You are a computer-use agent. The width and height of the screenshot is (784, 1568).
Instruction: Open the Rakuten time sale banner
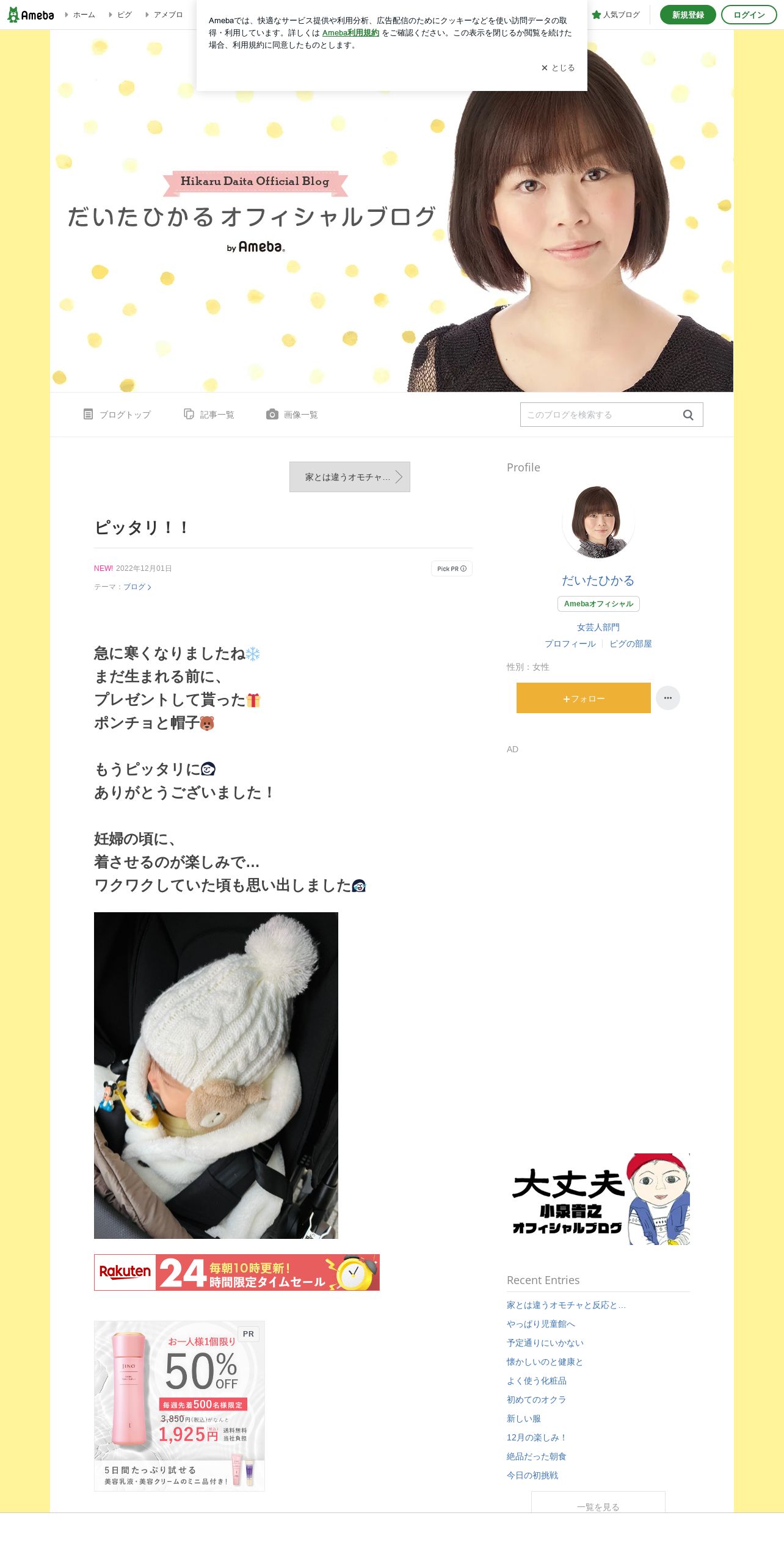[237, 1272]
